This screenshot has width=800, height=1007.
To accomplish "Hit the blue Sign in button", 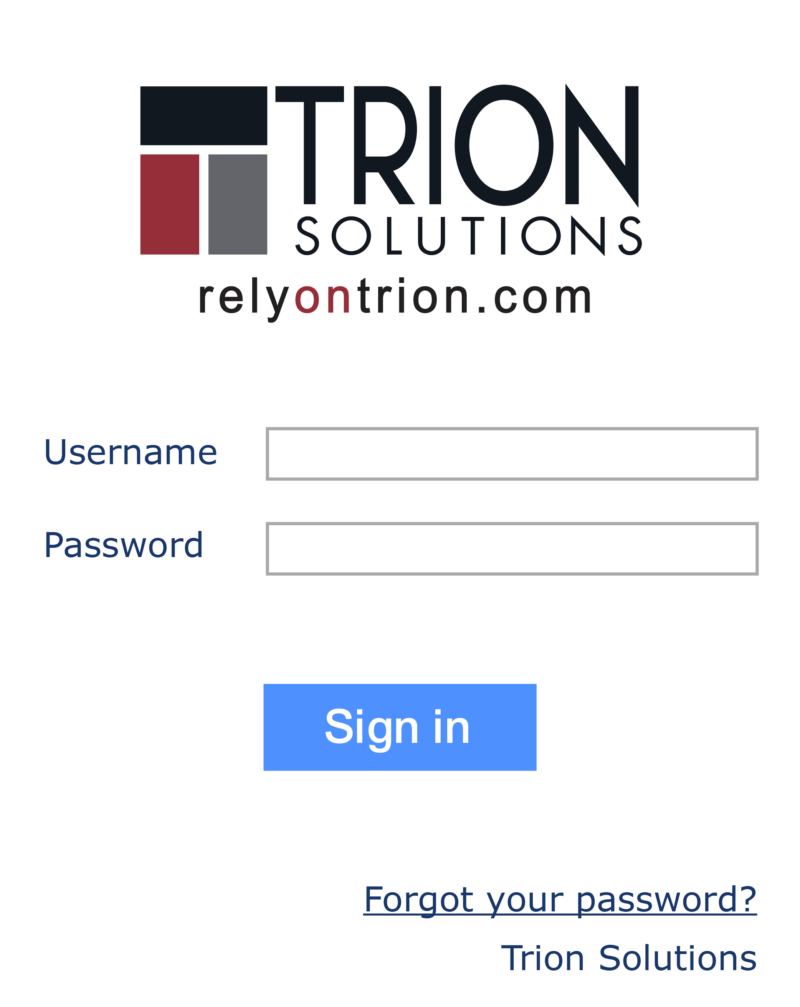I will 399,727.
